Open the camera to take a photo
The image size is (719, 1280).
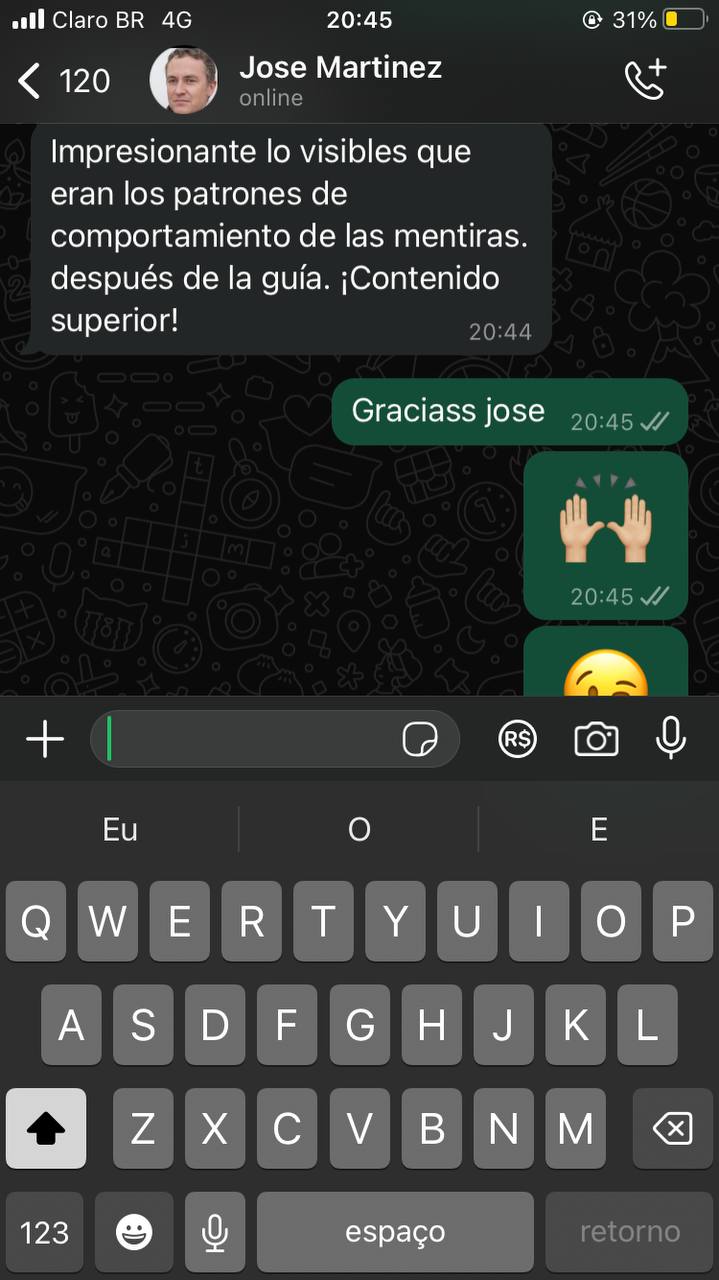click(x=596, y=740)
